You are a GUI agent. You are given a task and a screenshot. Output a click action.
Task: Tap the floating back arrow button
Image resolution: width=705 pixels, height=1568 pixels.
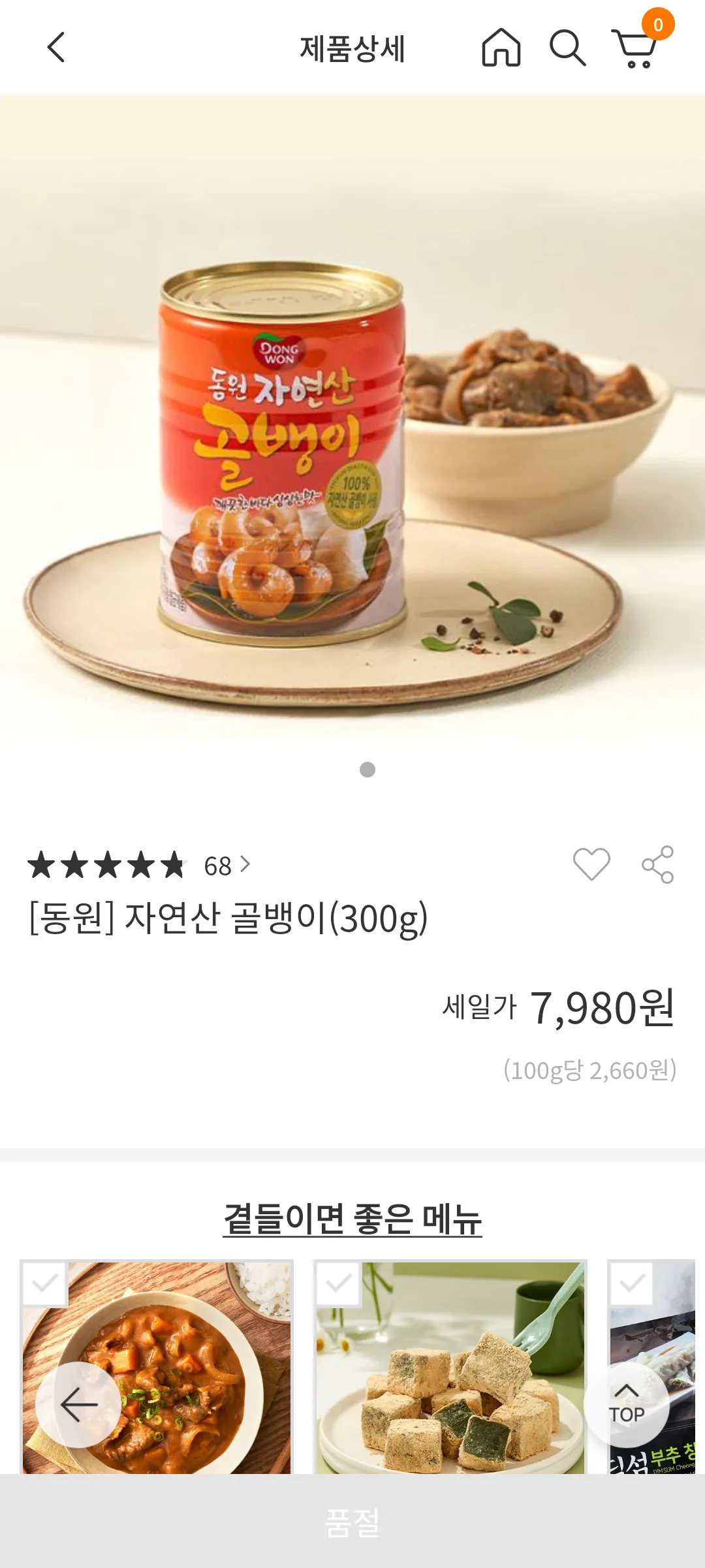[x=78, y=1404]
